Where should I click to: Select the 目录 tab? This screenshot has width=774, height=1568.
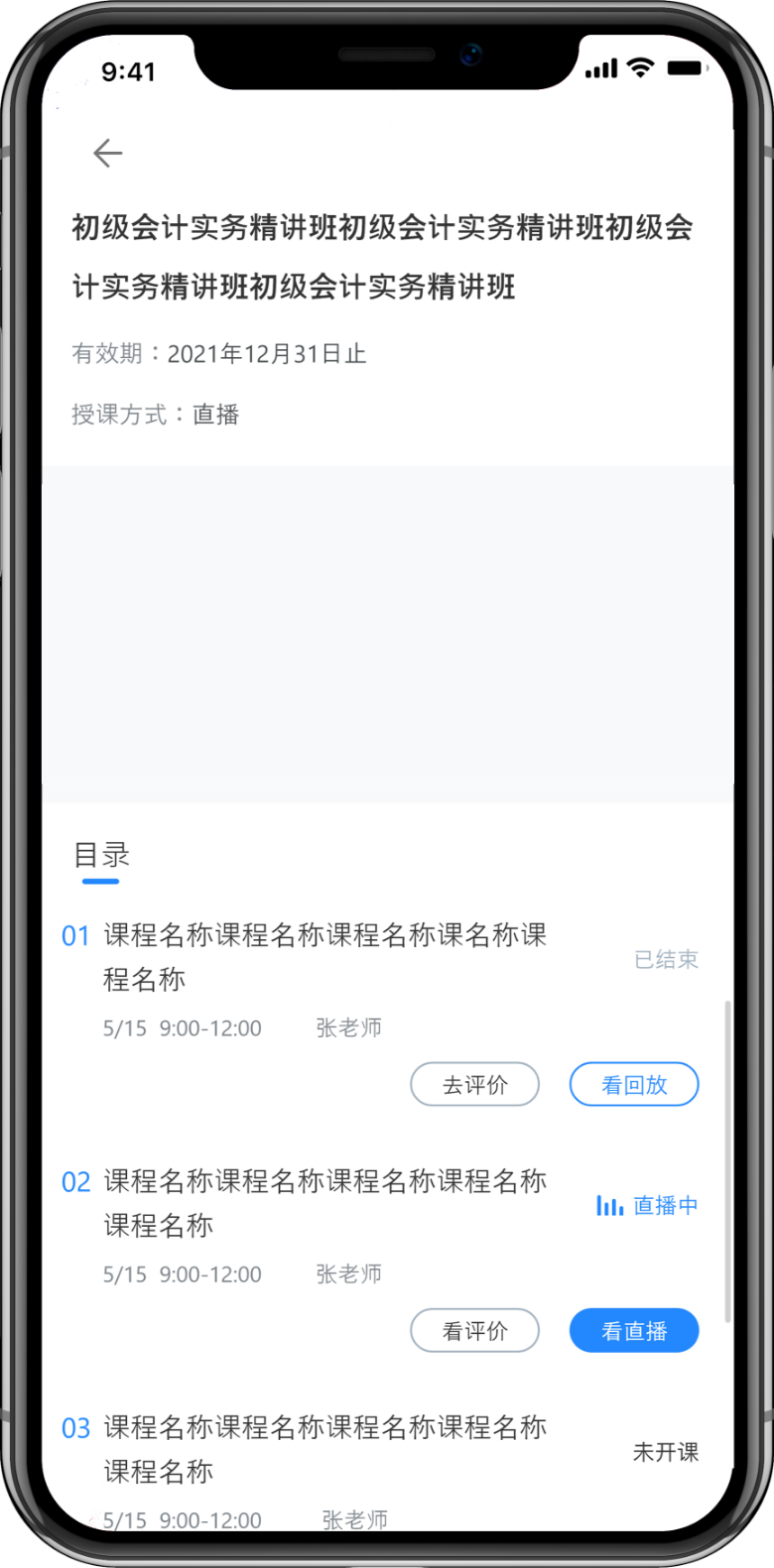pos(101,856)
